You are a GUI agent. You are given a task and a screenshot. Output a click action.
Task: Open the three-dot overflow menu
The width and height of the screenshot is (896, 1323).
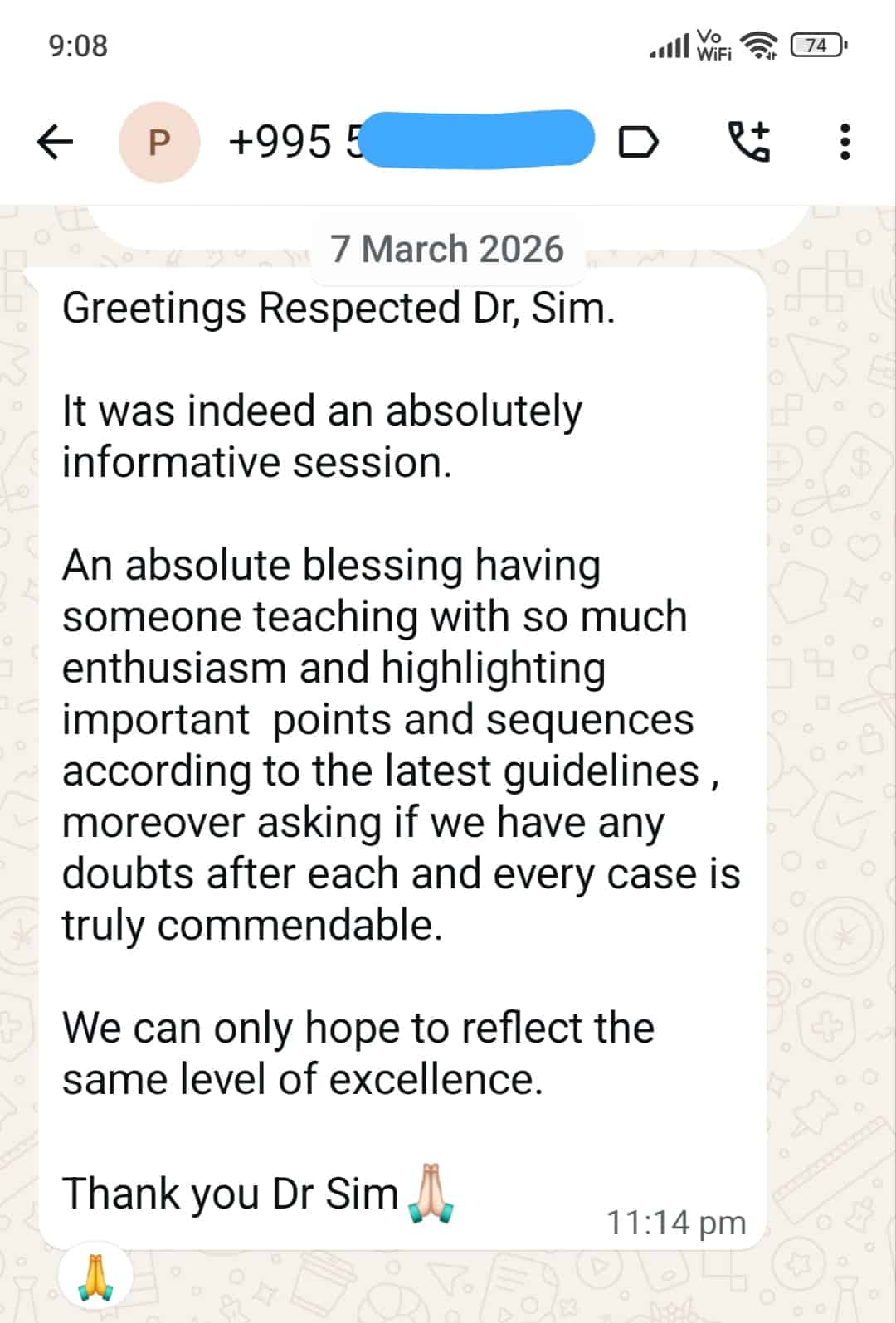845,142
